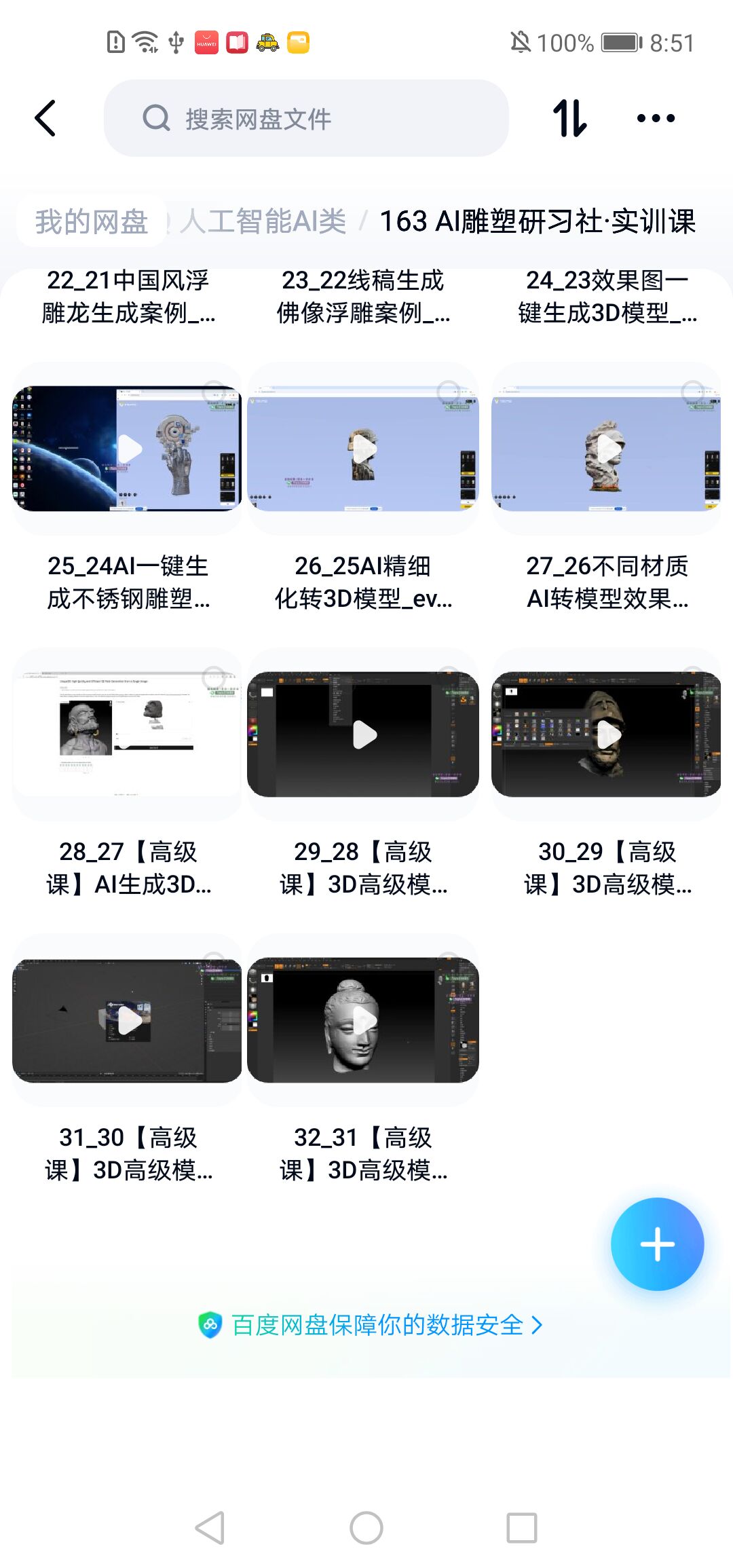Open the three-dot overflow menu

point(656,118)
